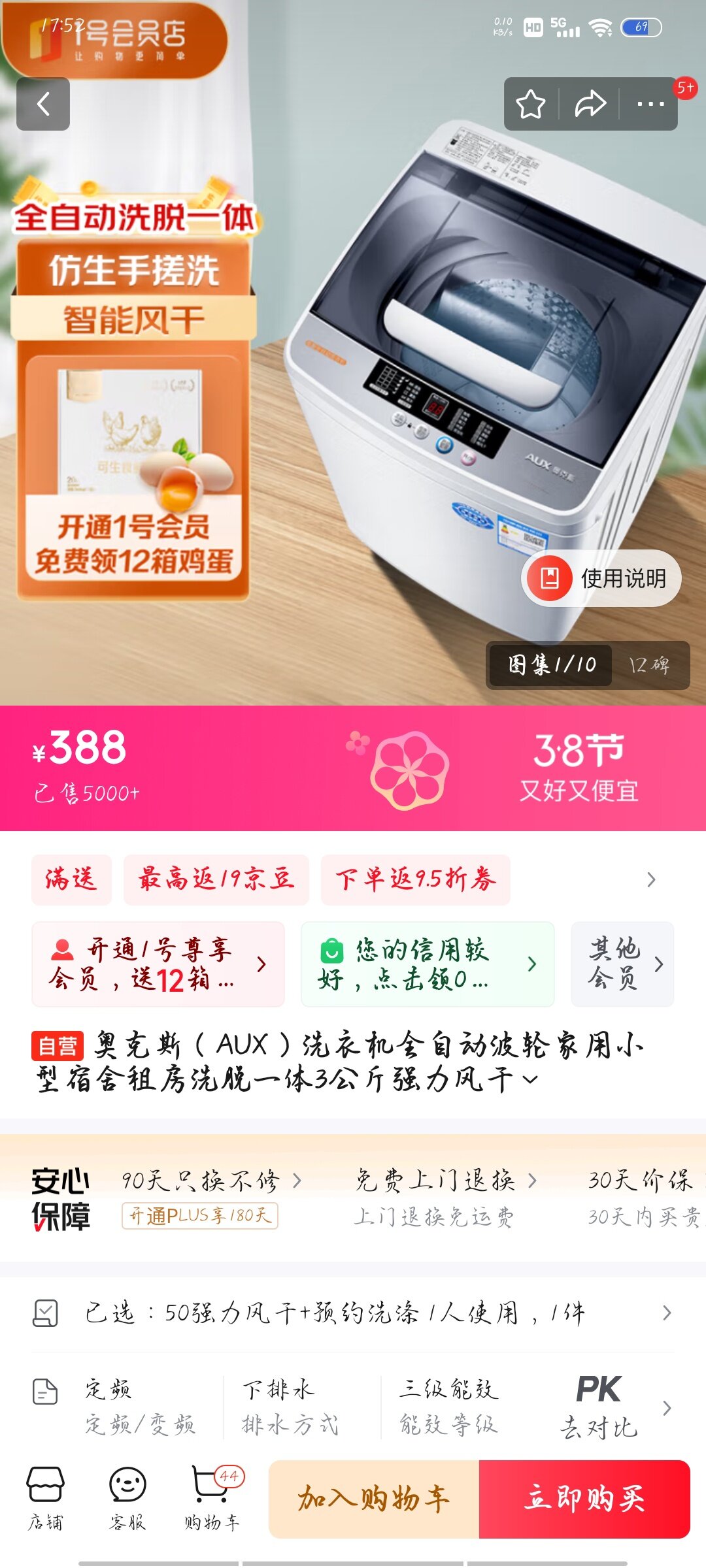The image size is (706, 1568).
Task: Go back to the previous page
Action: pos(43,104)
